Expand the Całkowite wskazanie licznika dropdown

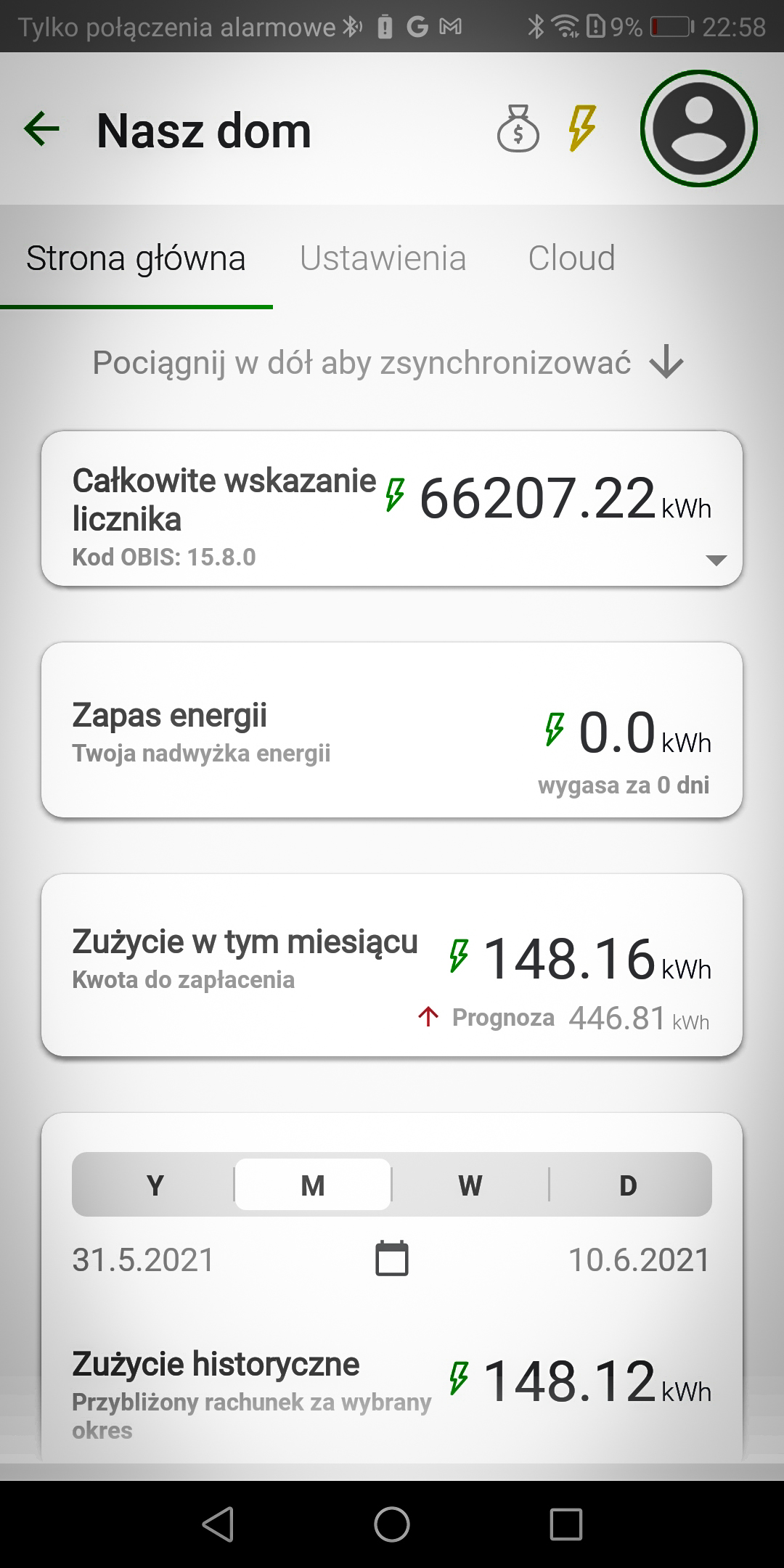coord(716,560)
